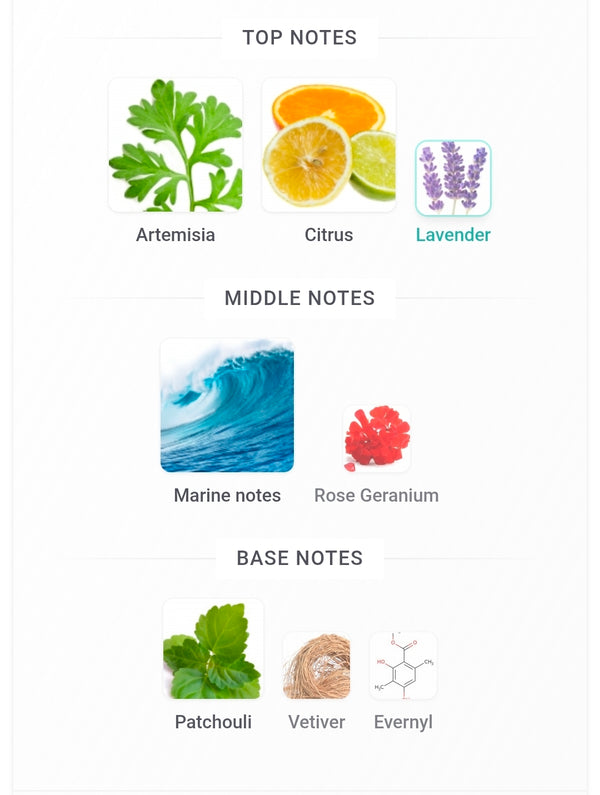Open the Evernyl note

403,665
